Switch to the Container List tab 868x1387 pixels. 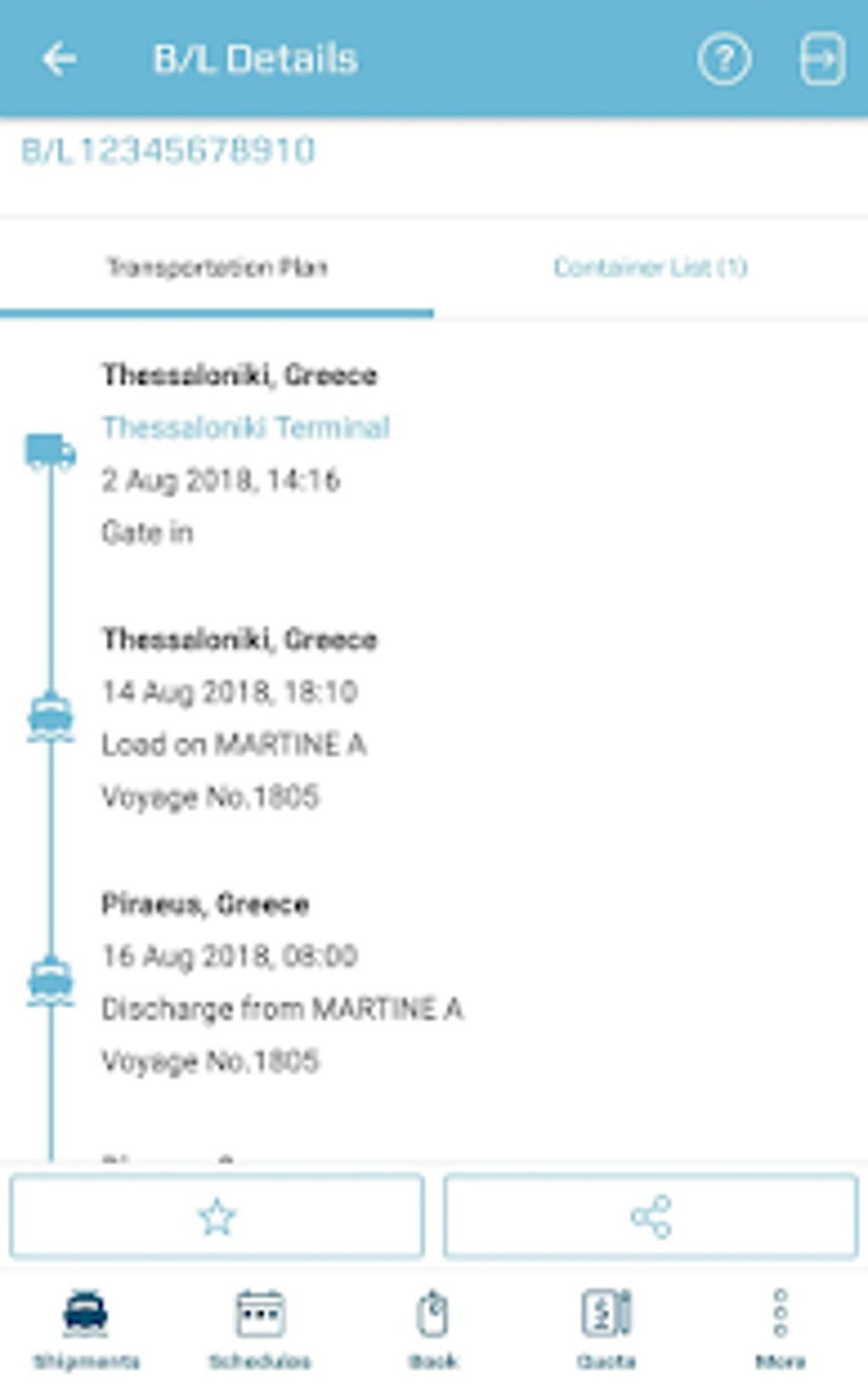(x=650, y=268)
